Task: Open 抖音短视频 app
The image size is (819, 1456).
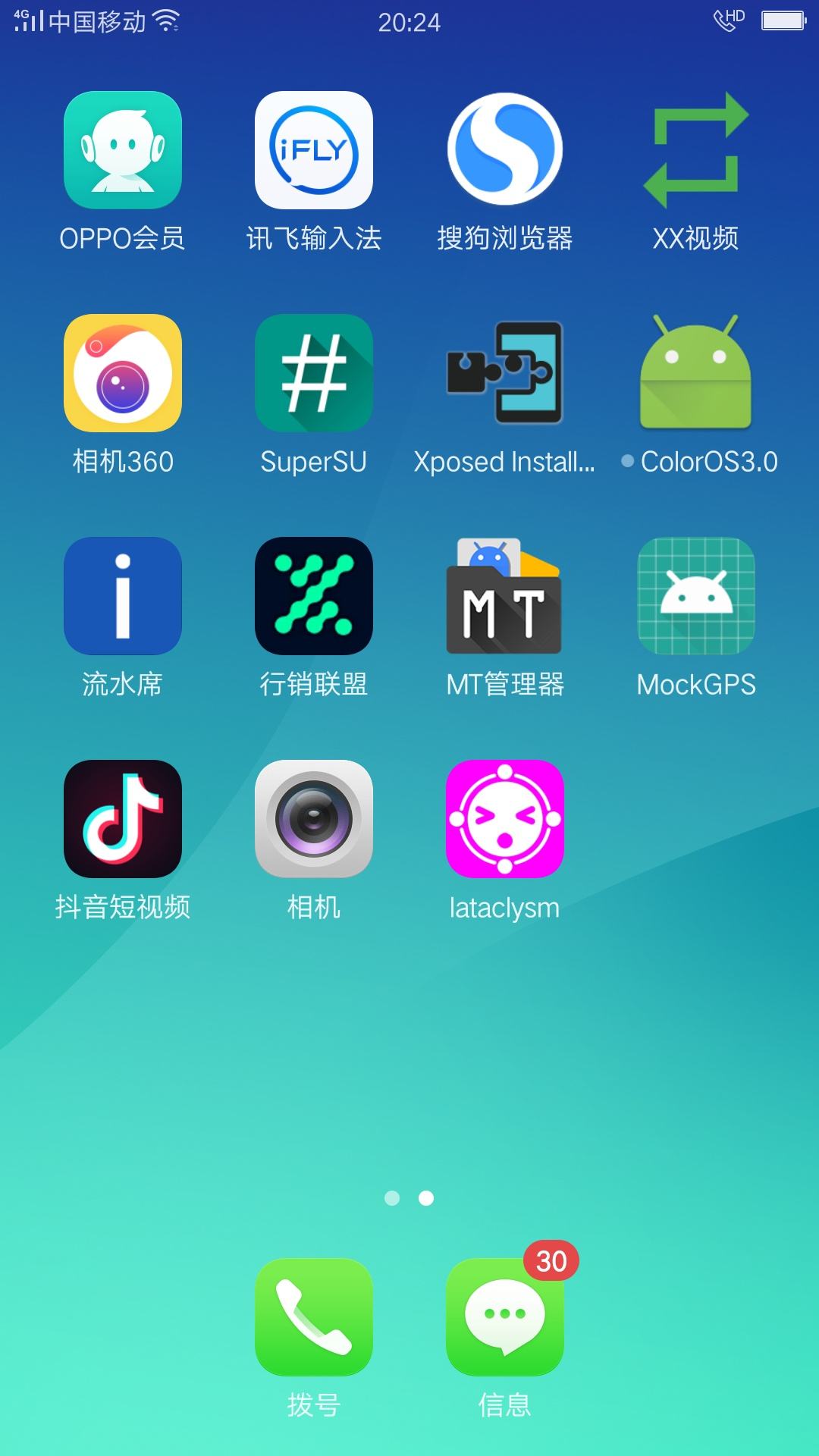Action: (x=123, y=819)
